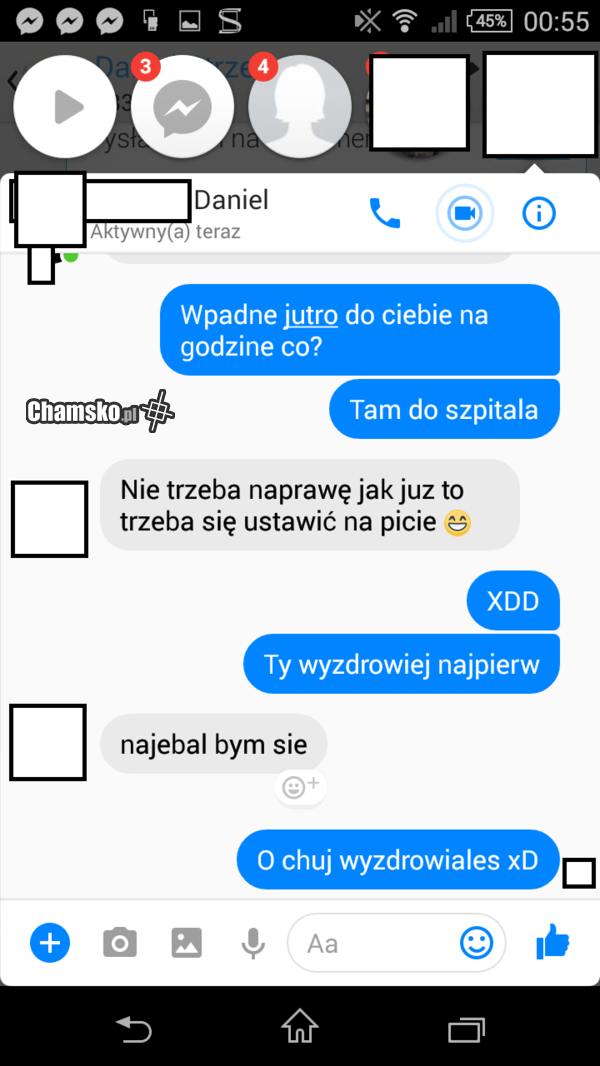This screenshot has width=600, height=1066.
Task: Open the chat head with 4 unread messages
Action: point(299,107)
